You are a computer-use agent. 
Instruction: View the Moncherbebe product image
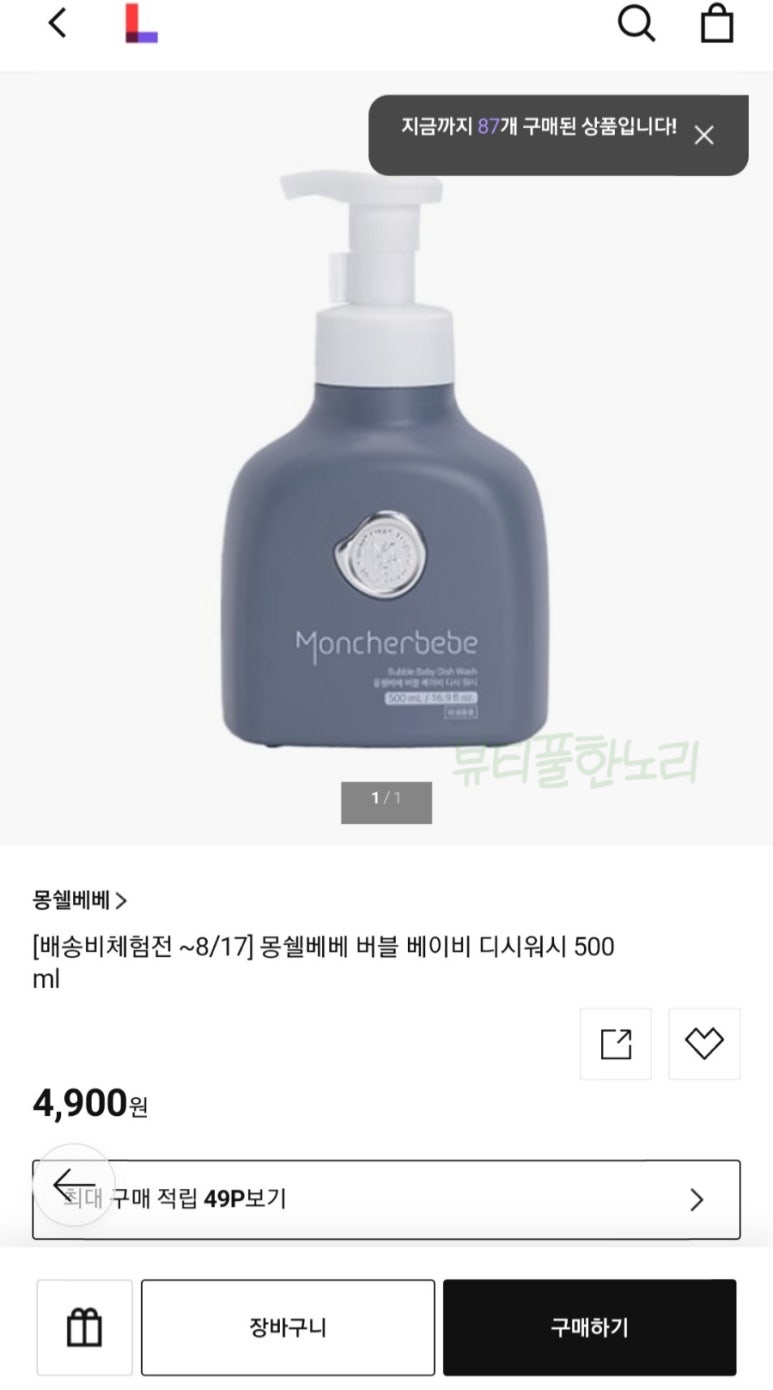[x=385, y=460]
